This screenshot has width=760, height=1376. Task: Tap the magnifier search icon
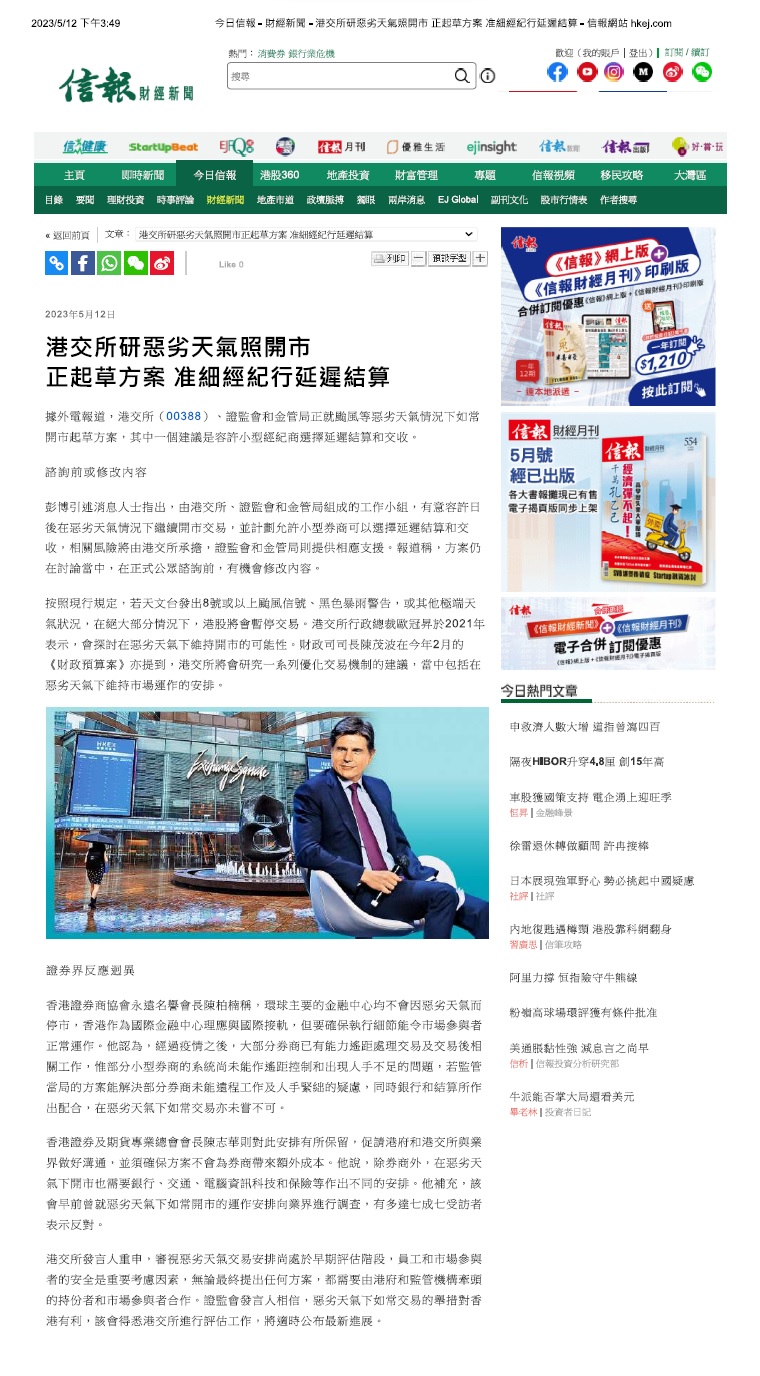click(462, 76)
